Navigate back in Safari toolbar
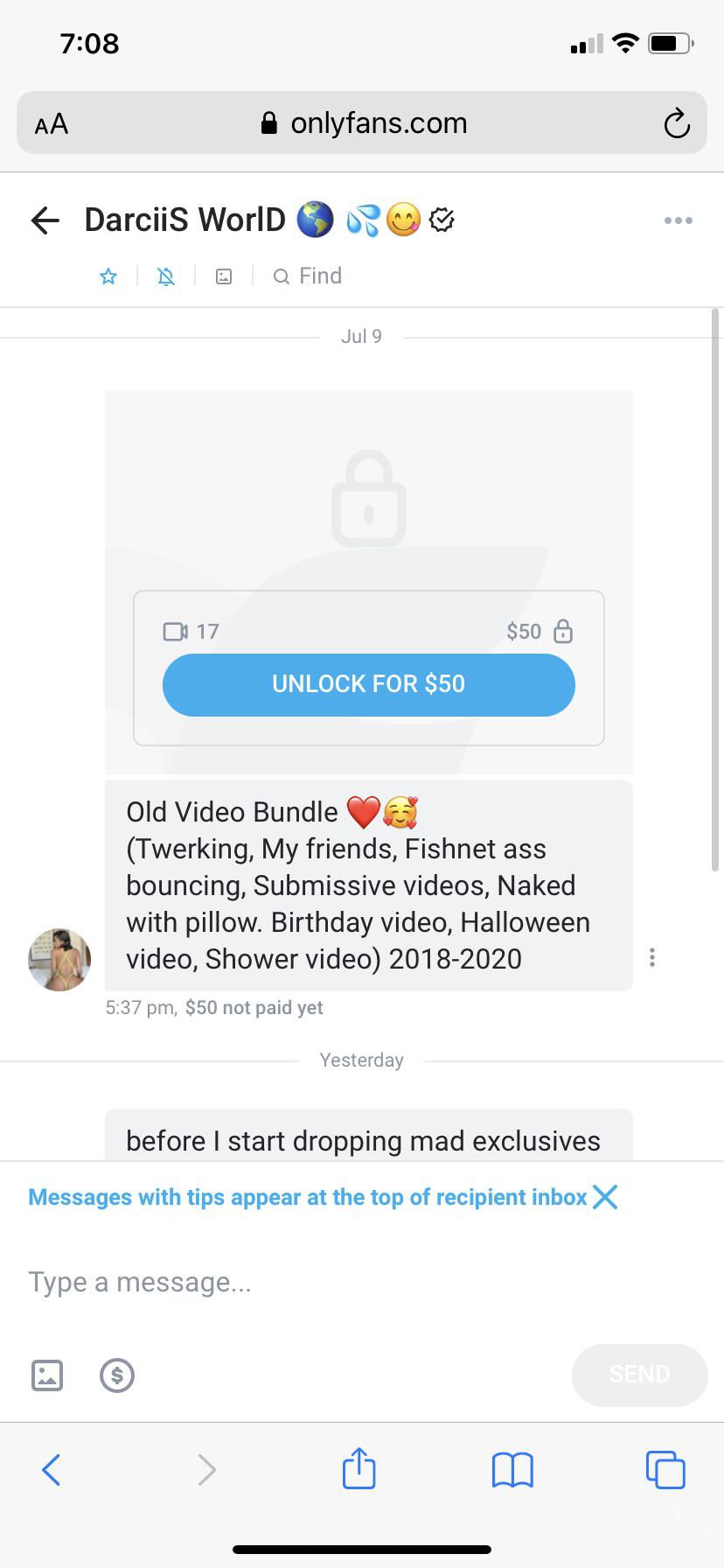The width and height of the screenshot is (724, 1568). coord(52,1469)
